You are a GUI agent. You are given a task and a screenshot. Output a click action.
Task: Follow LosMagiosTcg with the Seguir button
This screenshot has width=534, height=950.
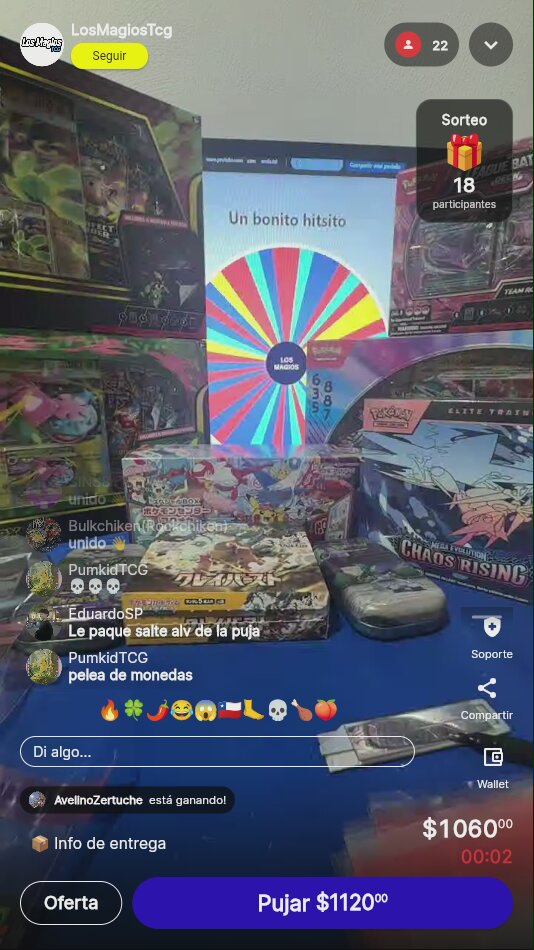coord(109,56)
